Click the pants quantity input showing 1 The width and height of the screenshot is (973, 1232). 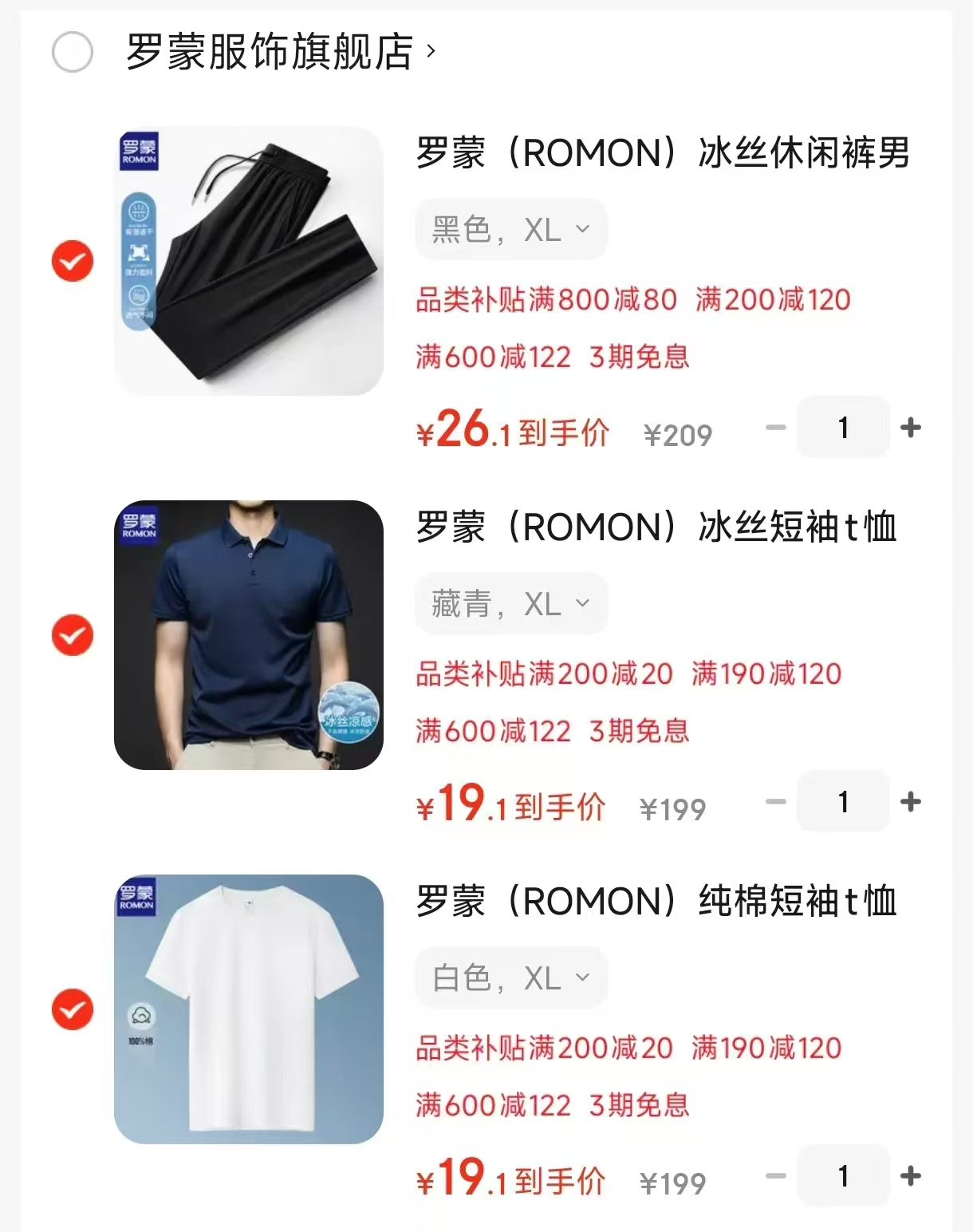[x=843, y=428]
